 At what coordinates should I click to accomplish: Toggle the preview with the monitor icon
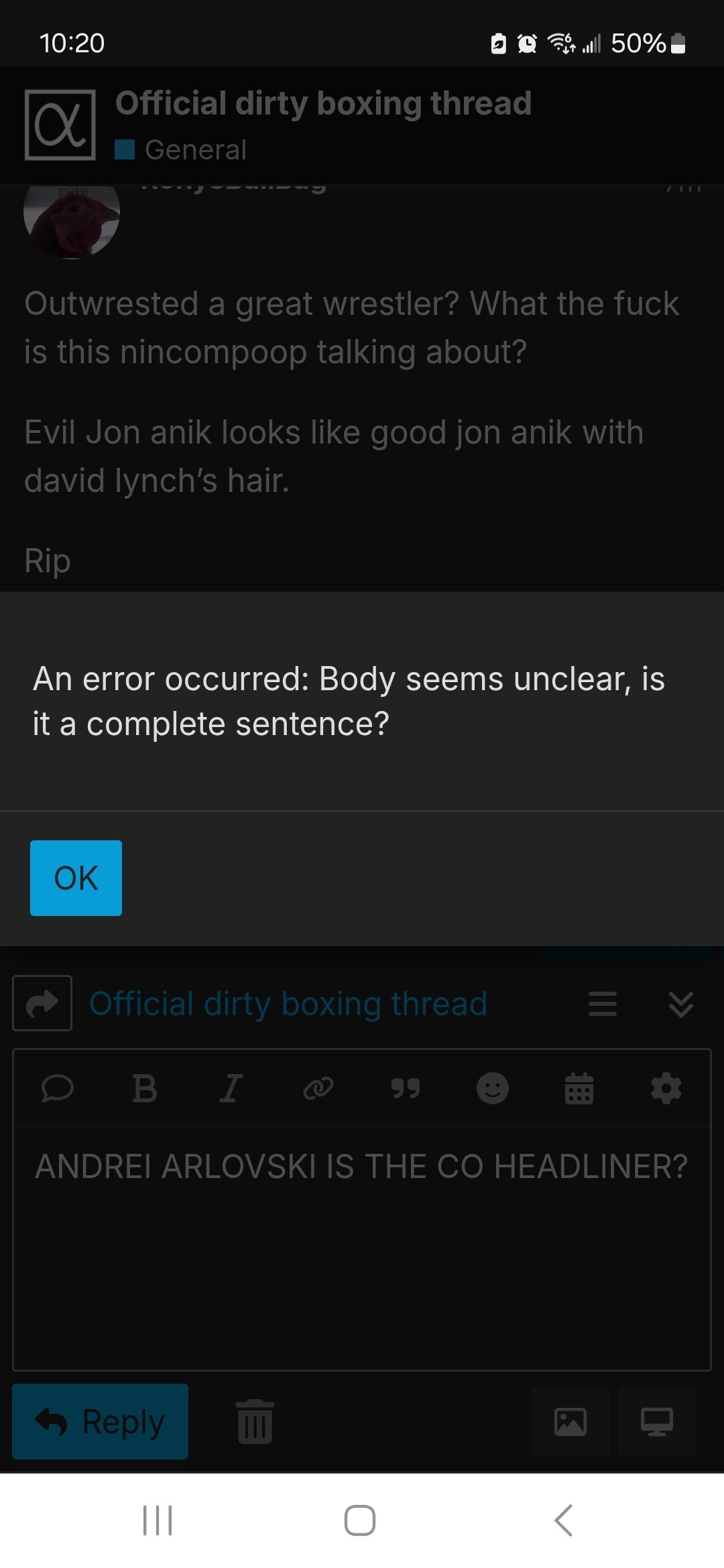(656, 1422)
